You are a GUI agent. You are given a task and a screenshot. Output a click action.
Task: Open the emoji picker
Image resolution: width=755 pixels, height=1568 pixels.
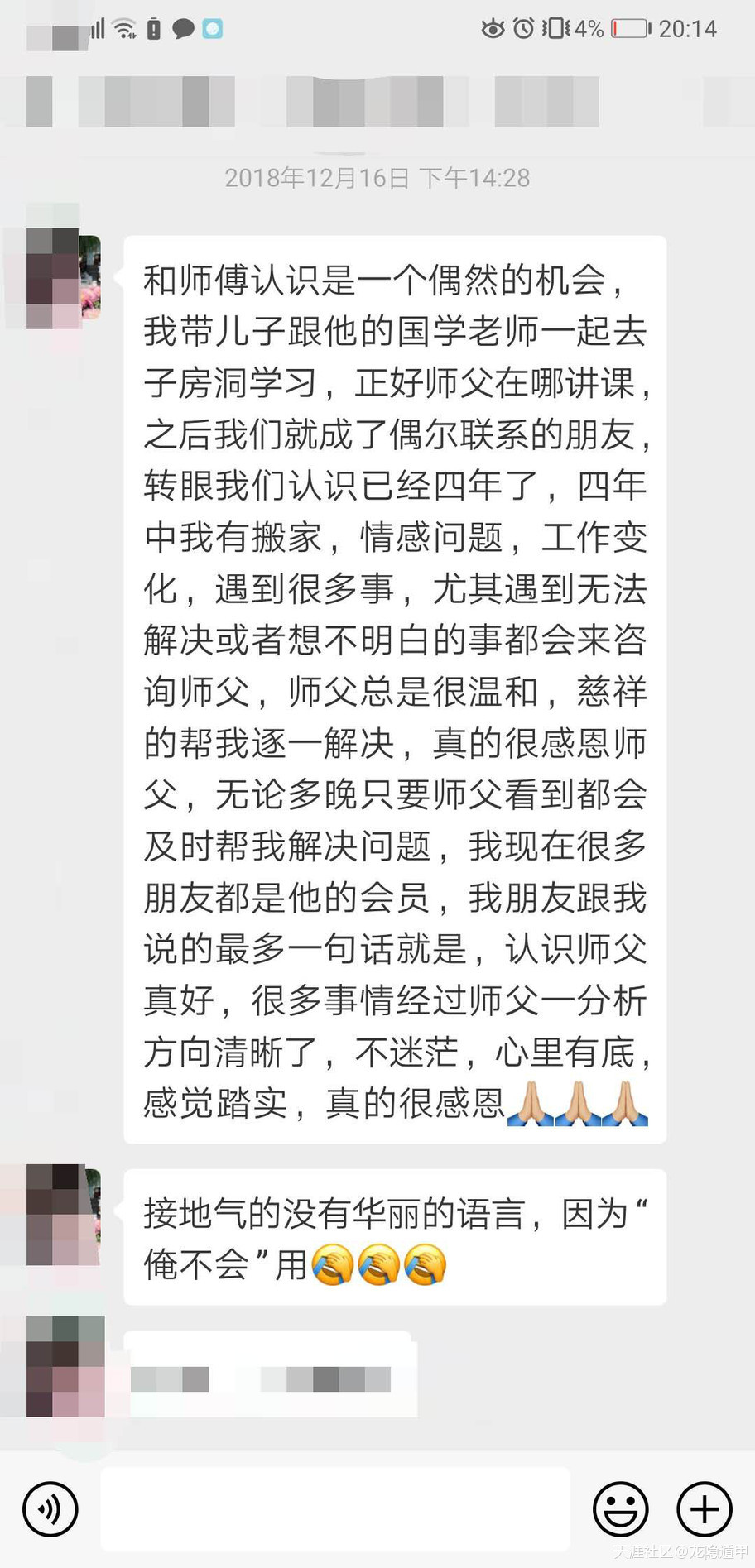[x=620, y=1509]
